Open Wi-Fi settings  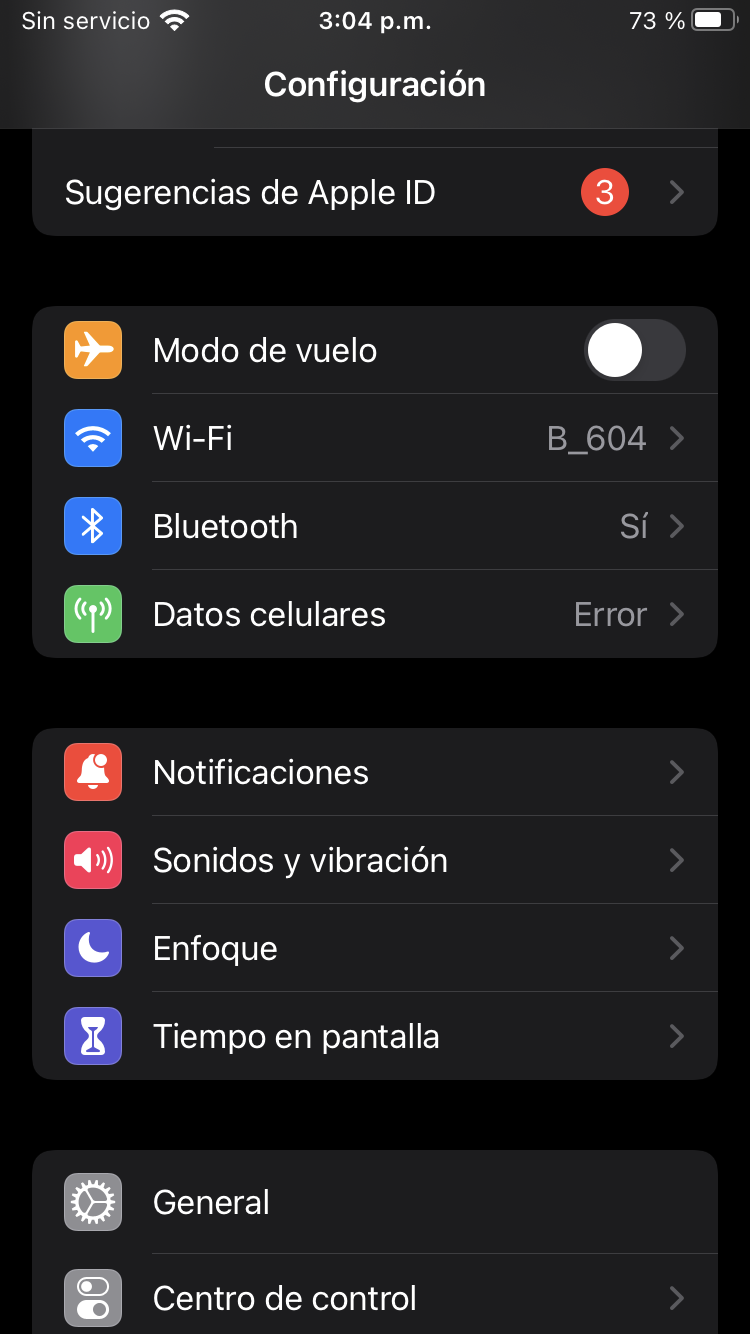point(374,438)
